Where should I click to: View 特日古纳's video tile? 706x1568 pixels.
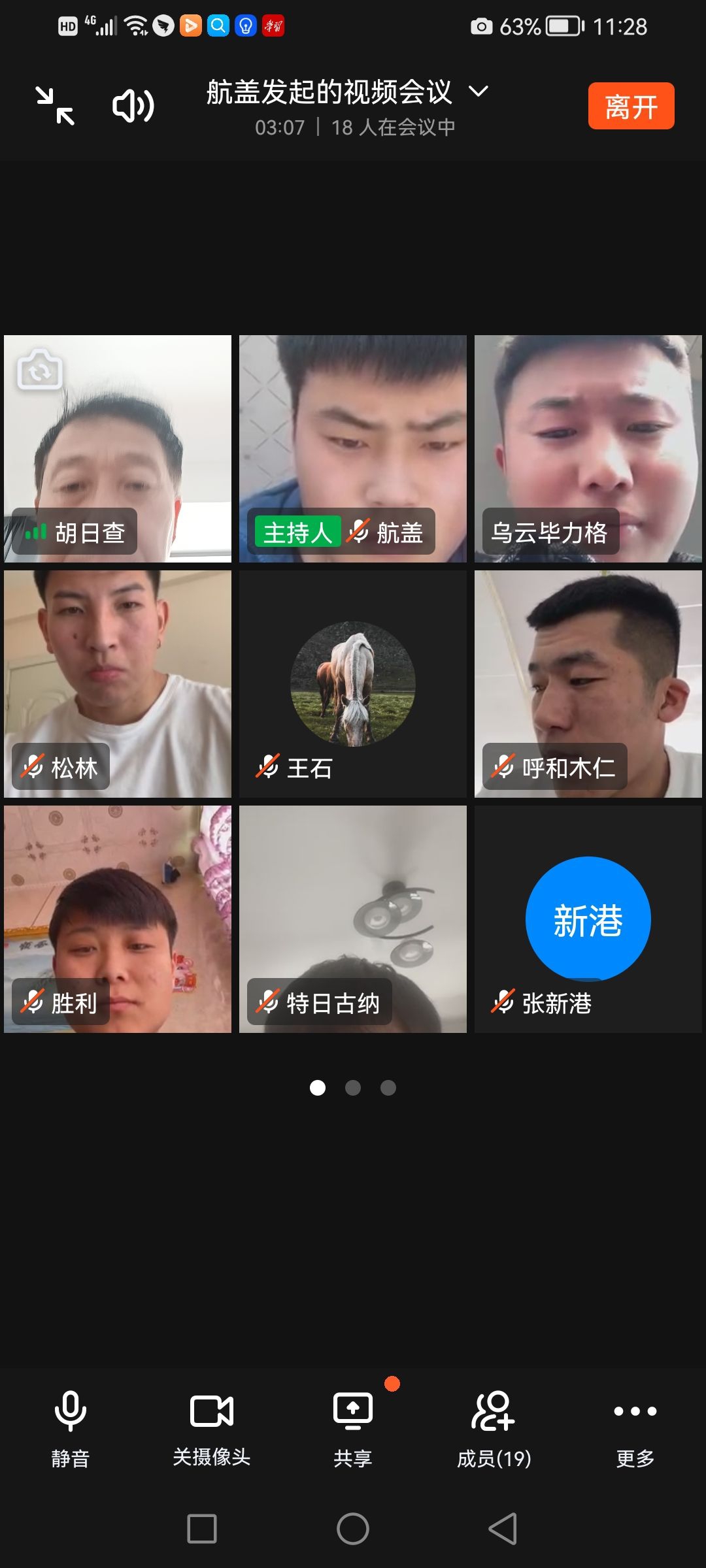click(353, 919)
